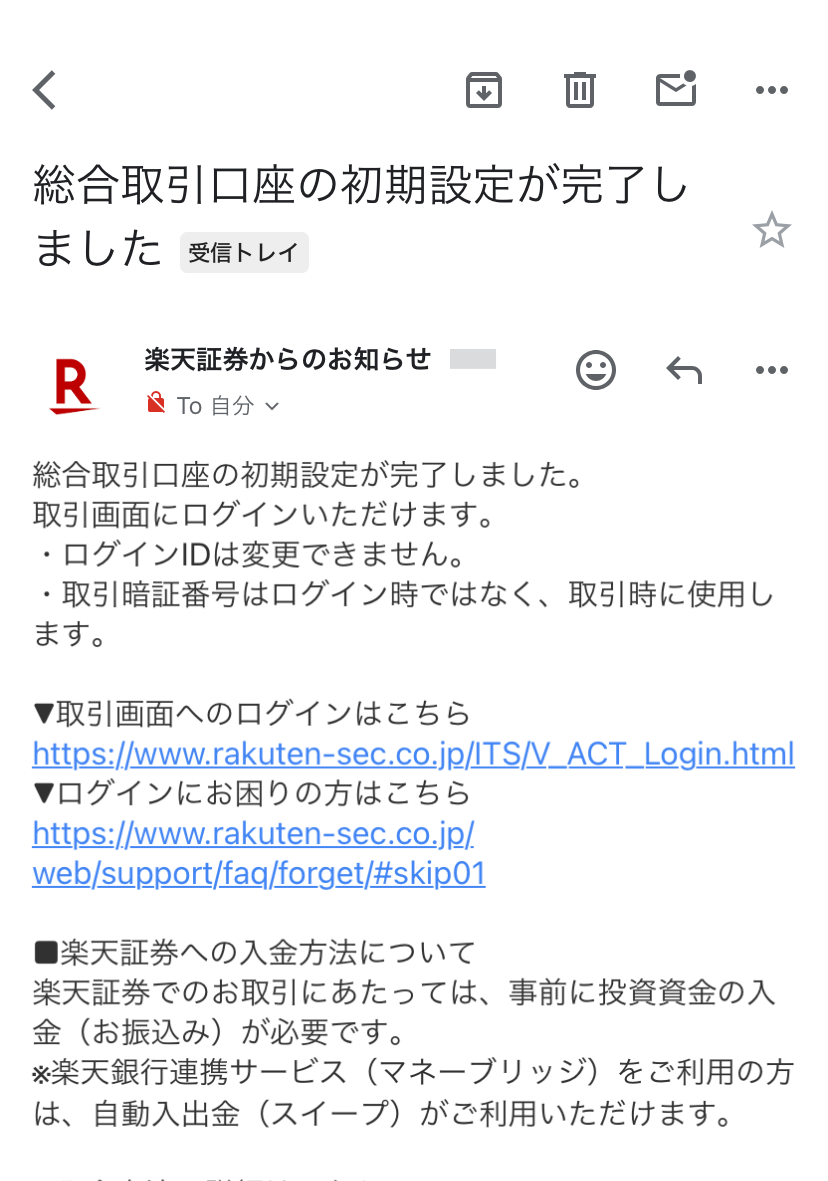Open the faq/forget login help link

(x=258, y=853)
